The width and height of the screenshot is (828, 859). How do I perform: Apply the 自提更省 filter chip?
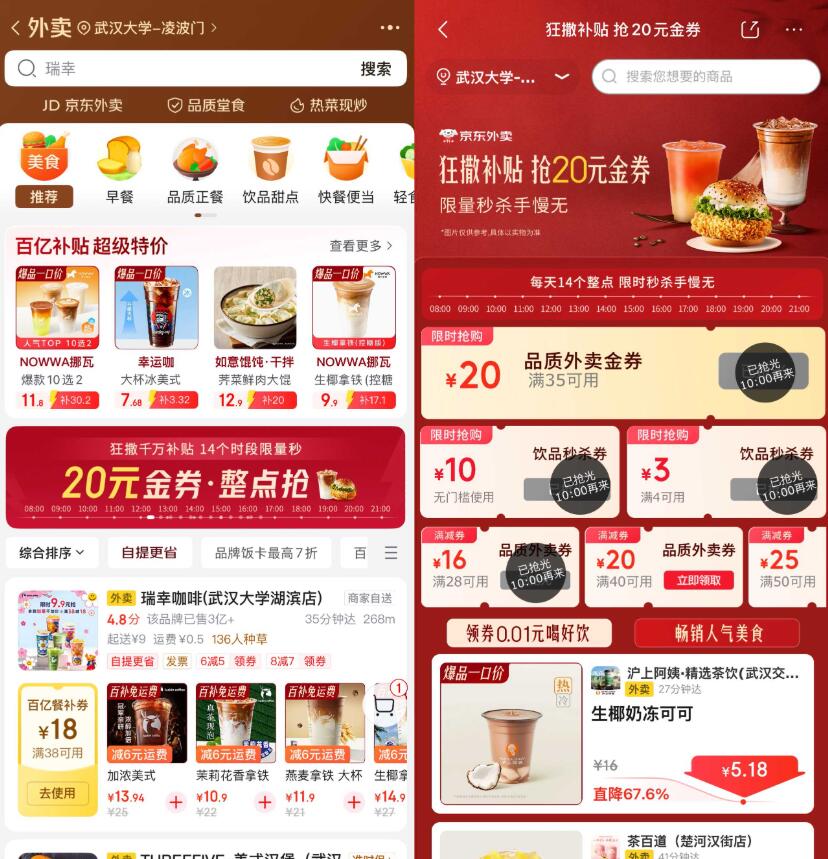pos(149,552)
